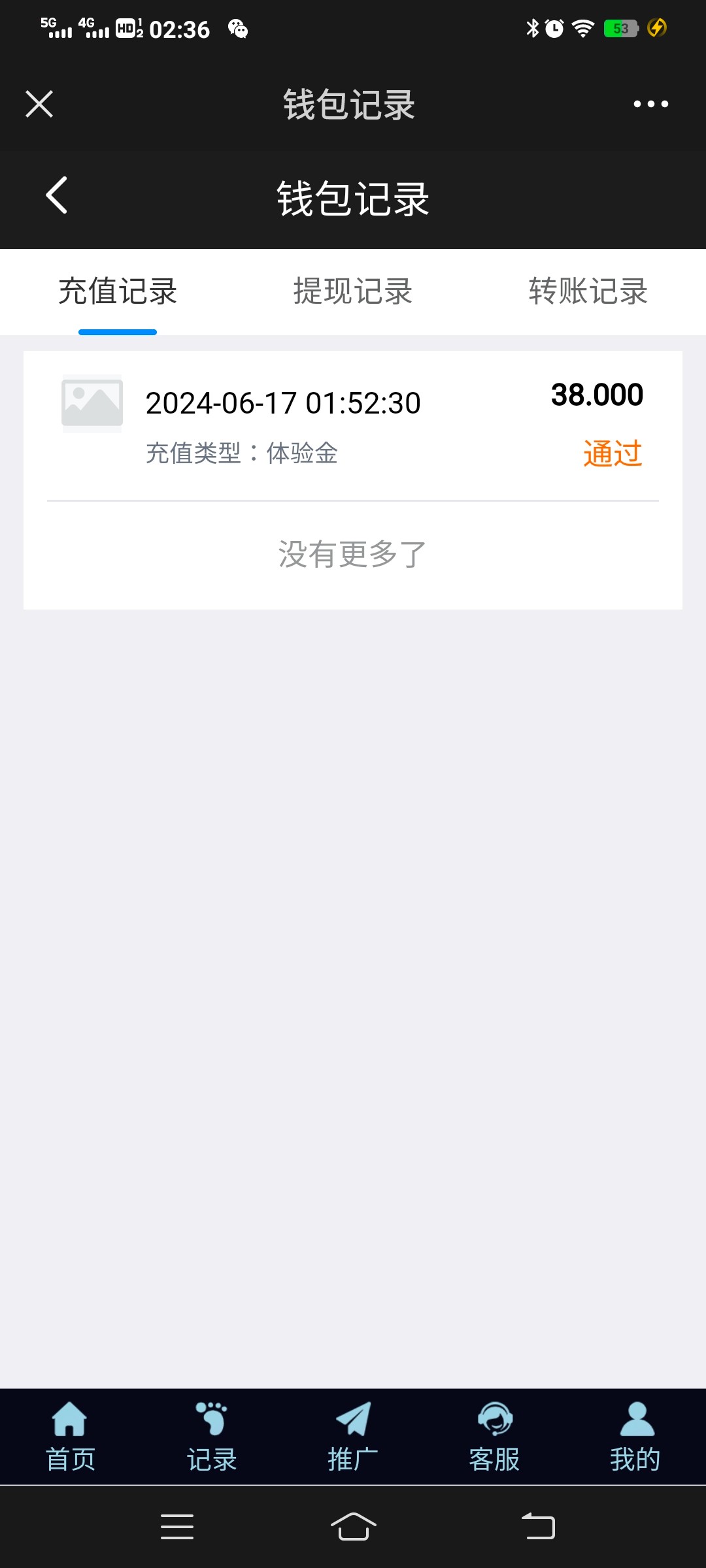Go back with the arrow icon

pyautogui.click(x=57, y=195)
